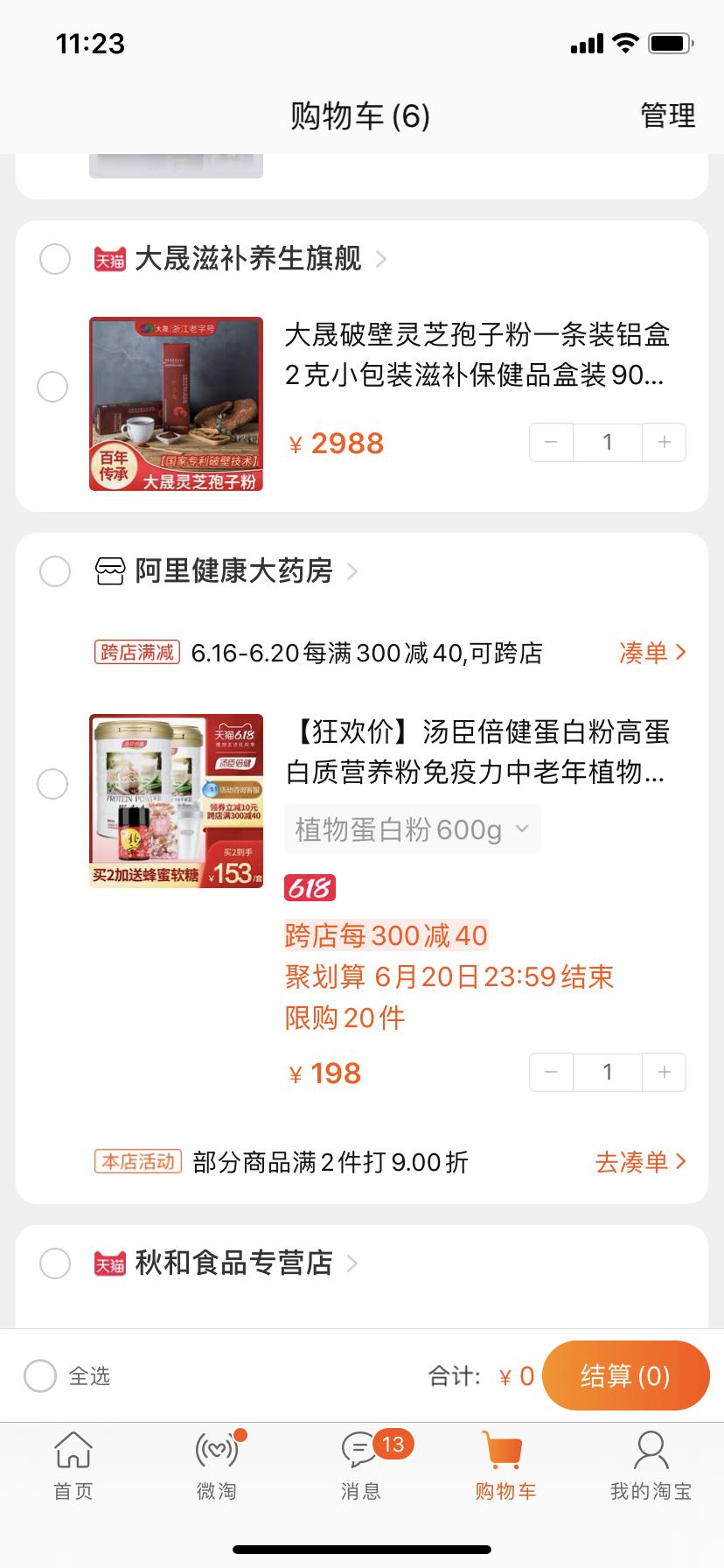Switch to the 首页 home tab

73,1466
